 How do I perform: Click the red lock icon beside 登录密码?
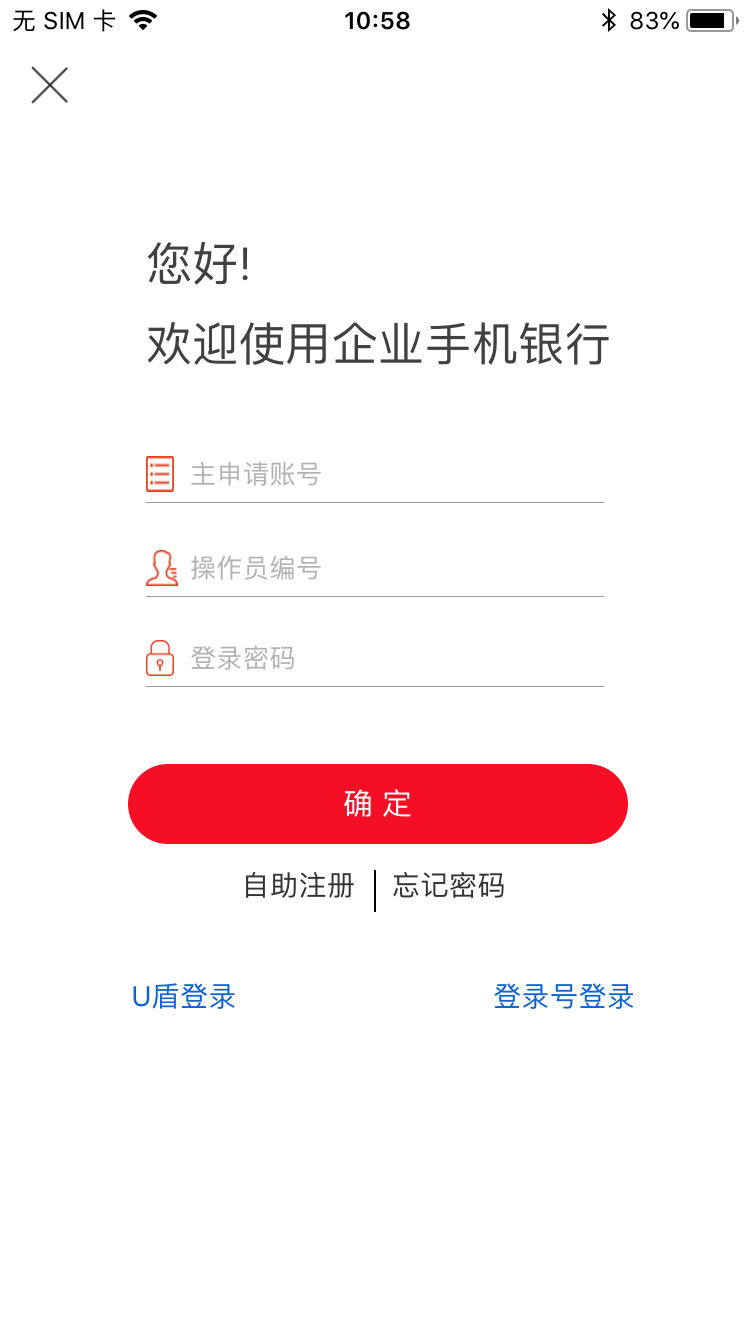[160, 657]
